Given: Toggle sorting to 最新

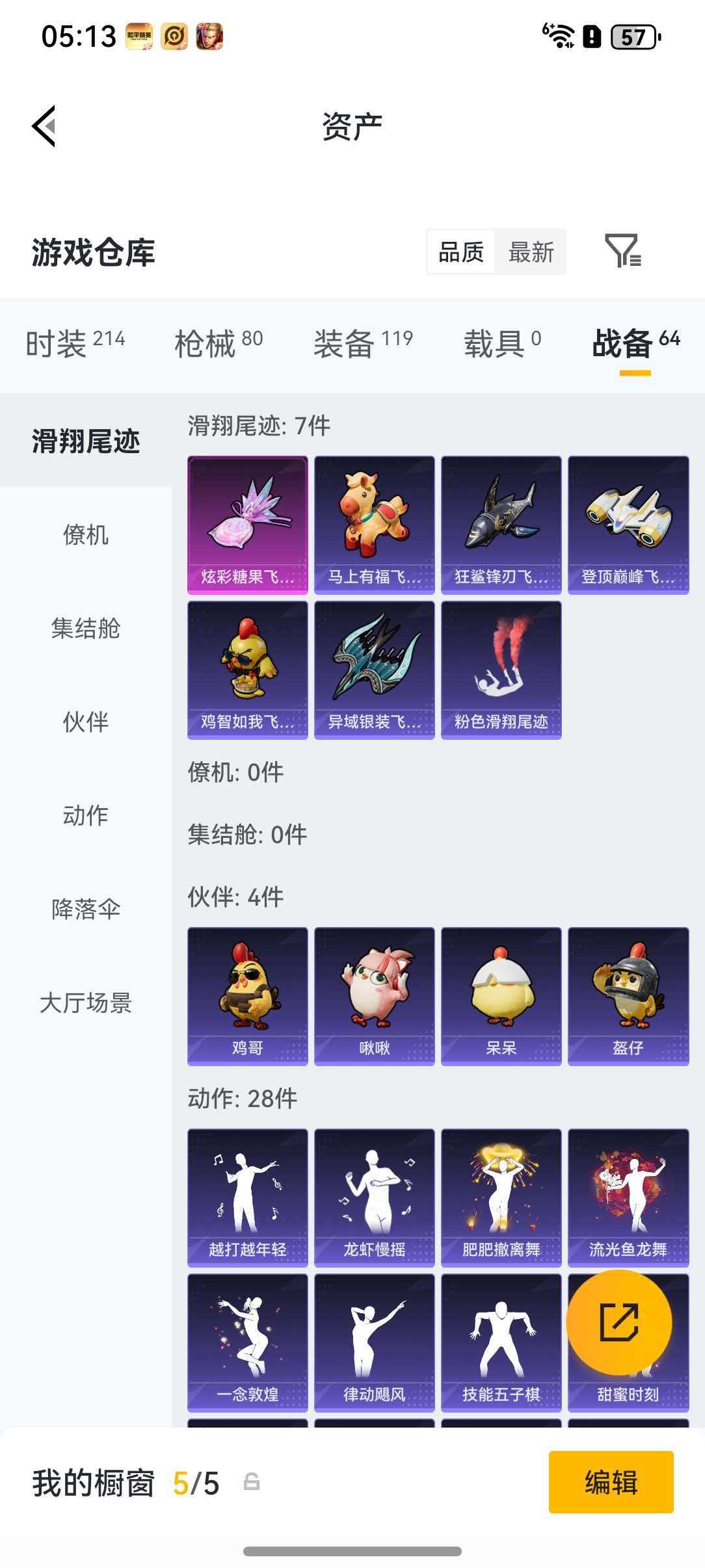Looking at the screenshot, I should point(531,254).
